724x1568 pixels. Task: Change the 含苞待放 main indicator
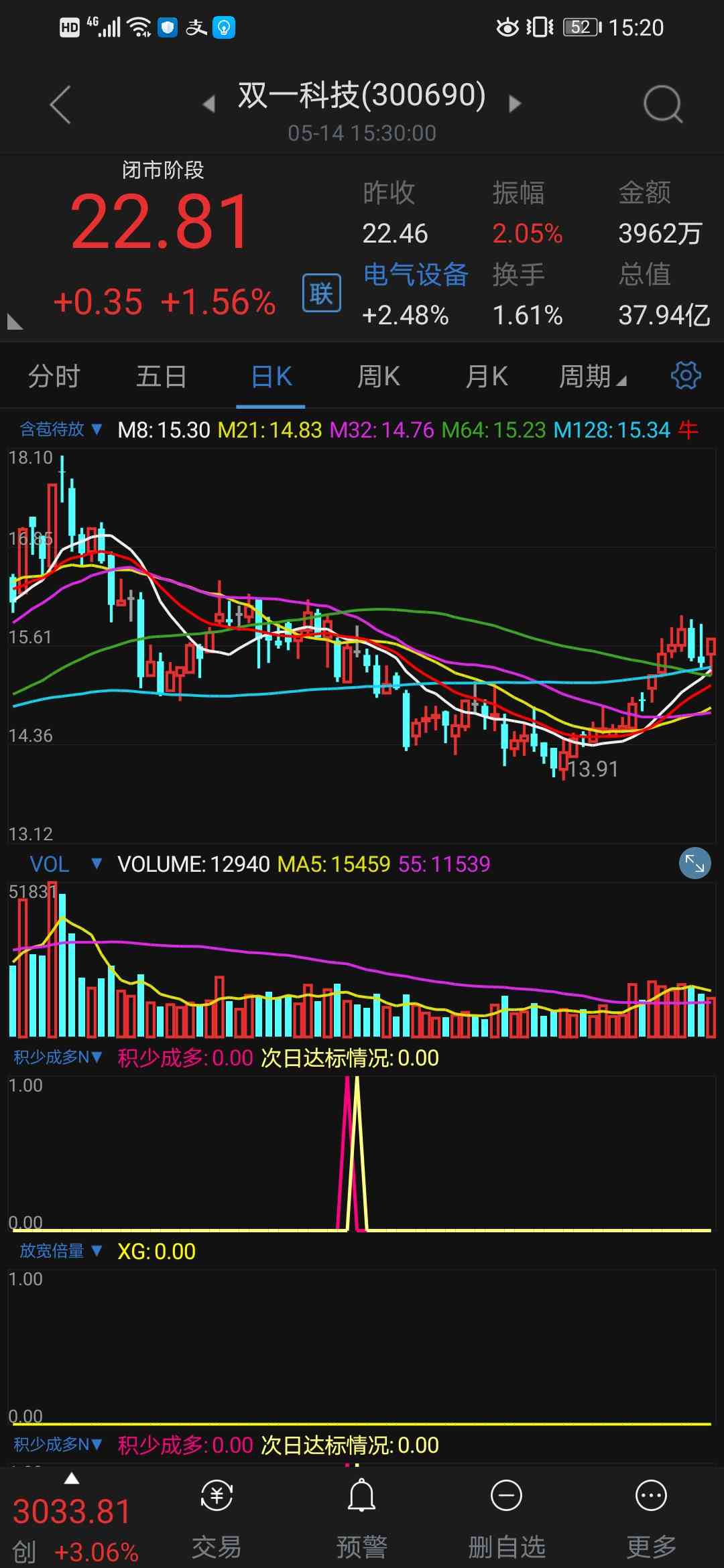(60, 429)
